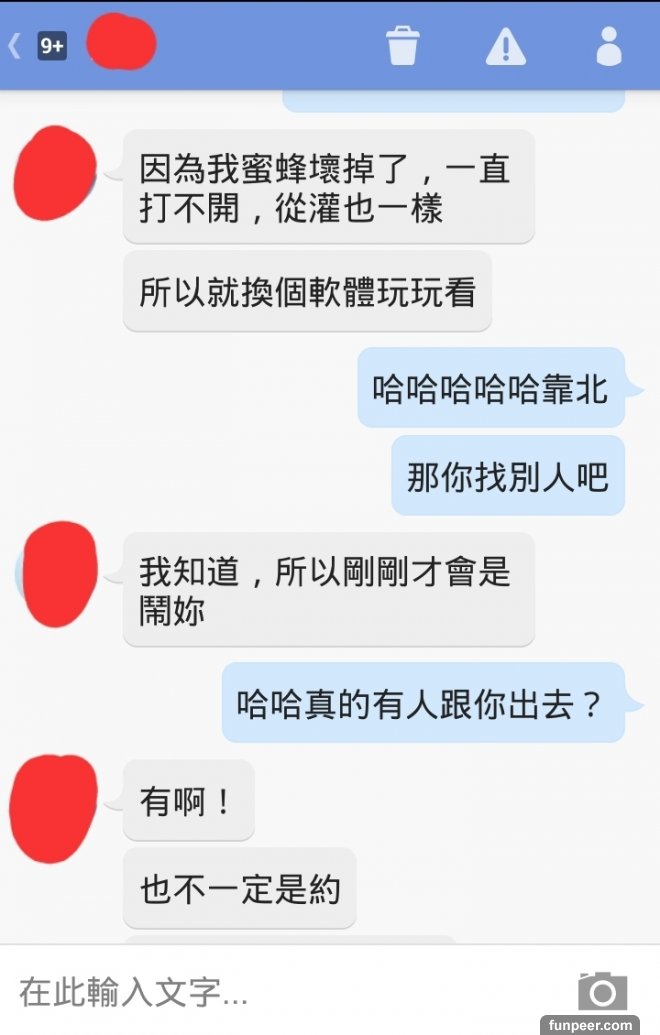Screen dimensions: 660x1035
Task: Tap the 在此輸入文字 message field
Action: point(280,992)
